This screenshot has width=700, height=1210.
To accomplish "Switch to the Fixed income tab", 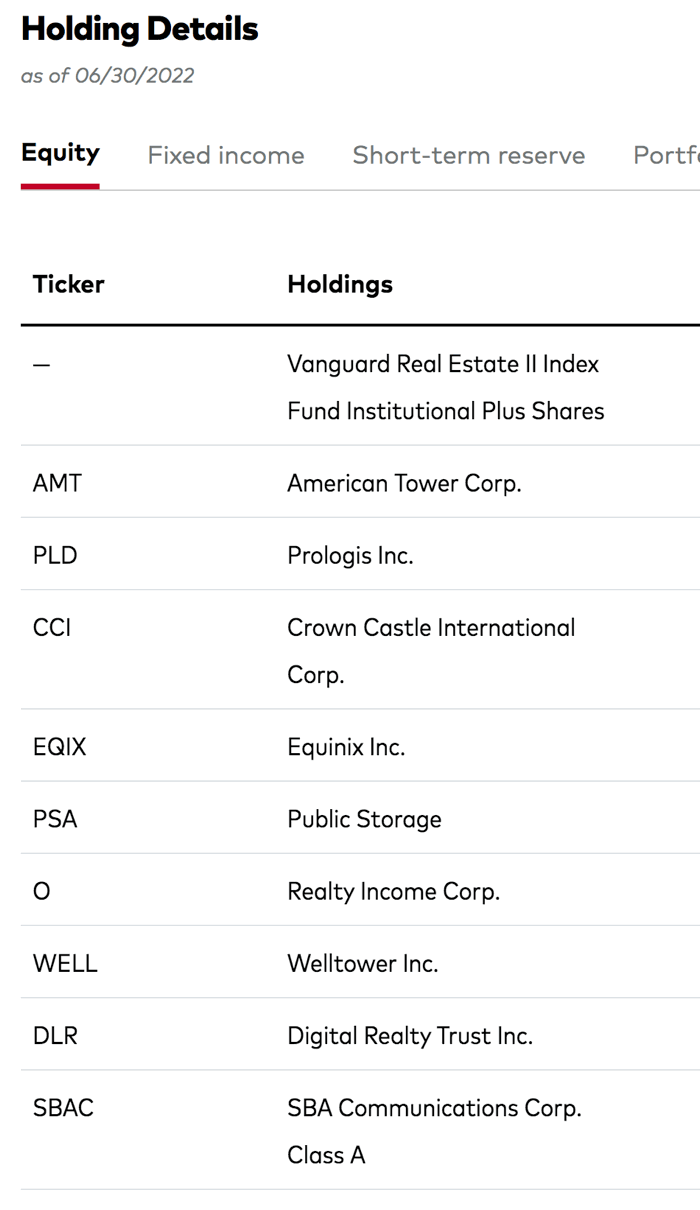I will click(x=226, y=155).
